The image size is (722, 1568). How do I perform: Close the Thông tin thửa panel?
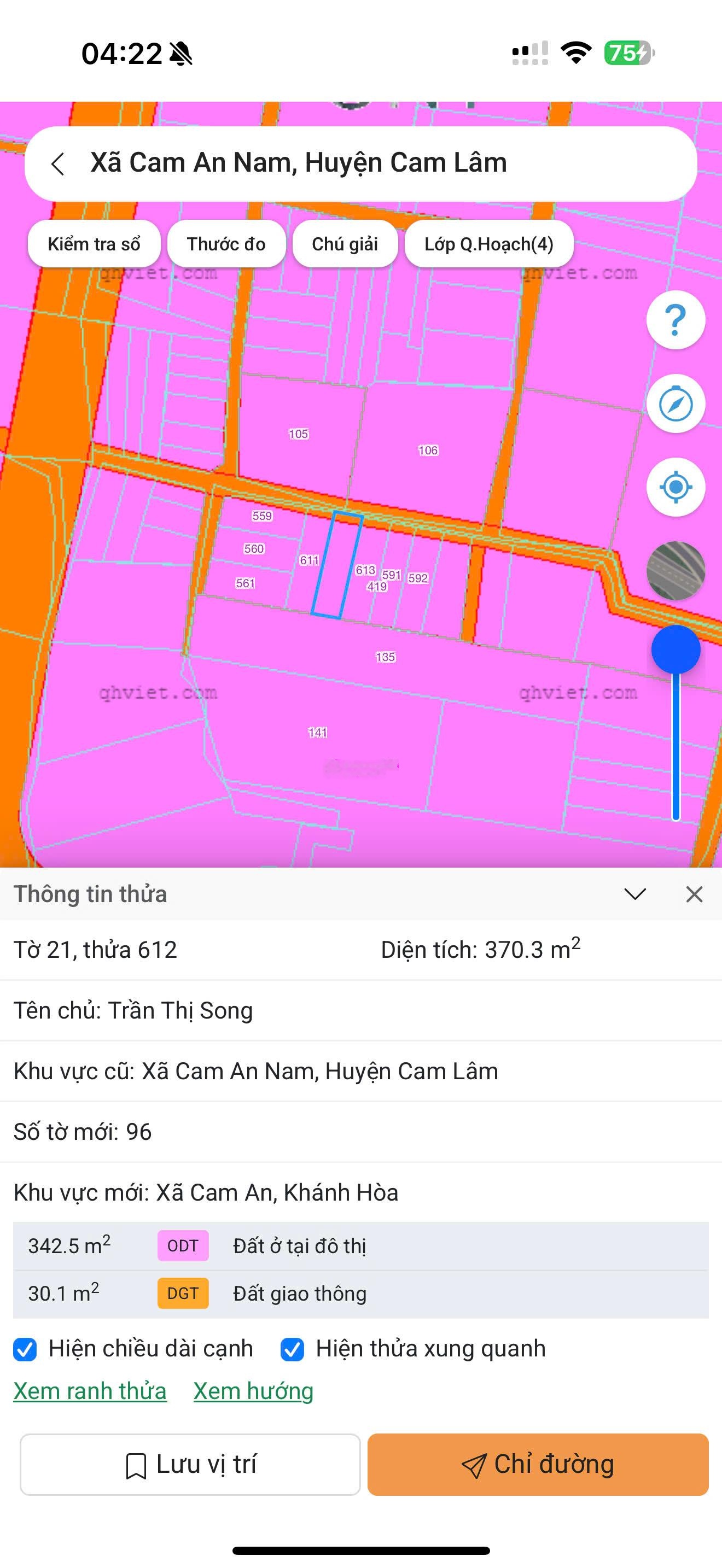tap(694, 894)
